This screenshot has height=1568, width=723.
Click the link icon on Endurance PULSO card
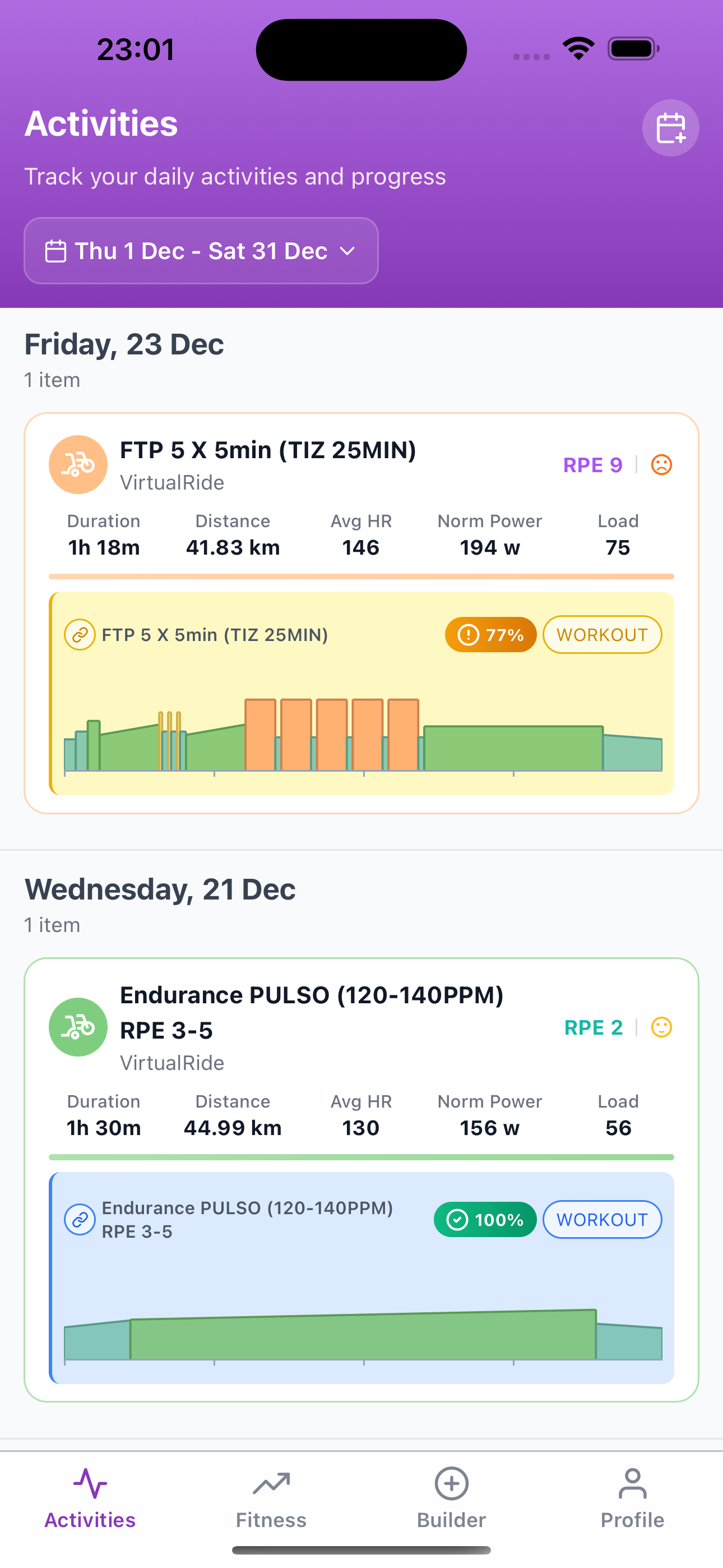(x=80, y=1219)
